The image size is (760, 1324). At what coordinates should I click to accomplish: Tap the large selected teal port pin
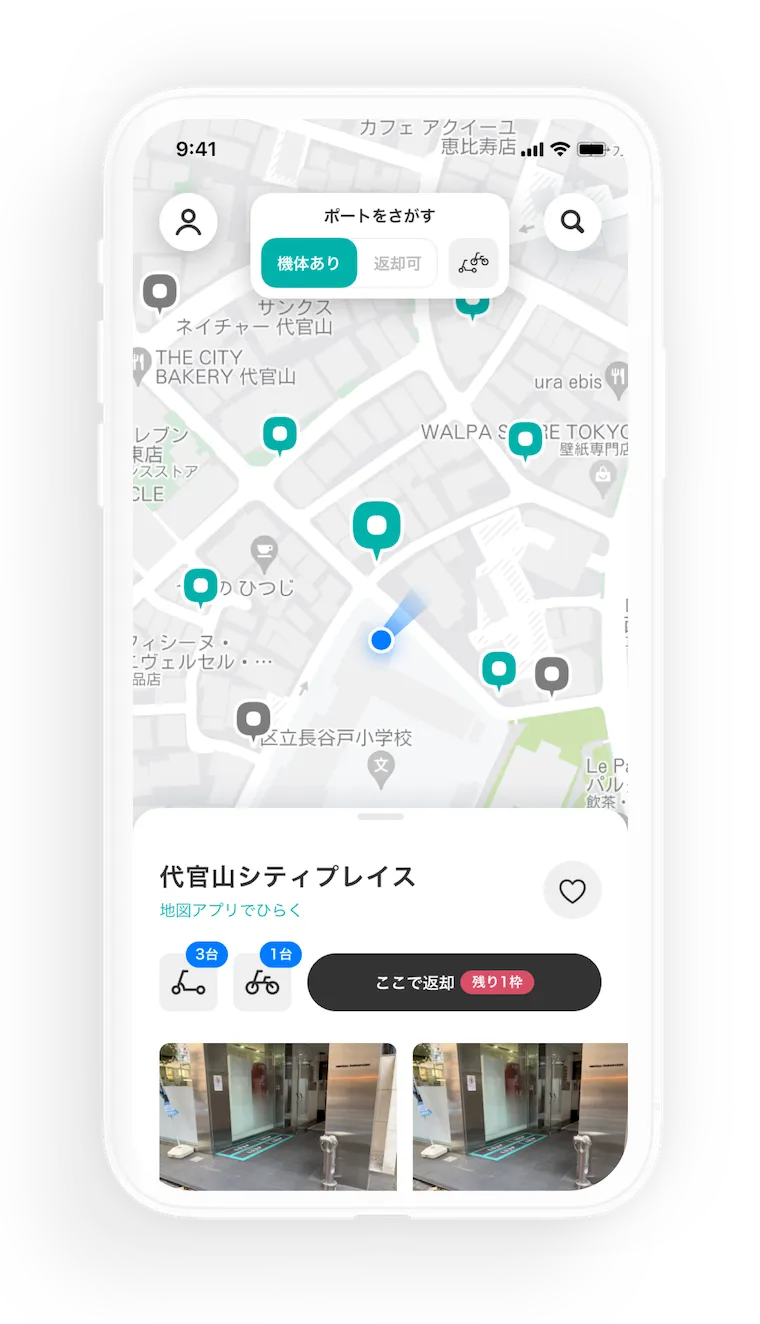(377, 527)
